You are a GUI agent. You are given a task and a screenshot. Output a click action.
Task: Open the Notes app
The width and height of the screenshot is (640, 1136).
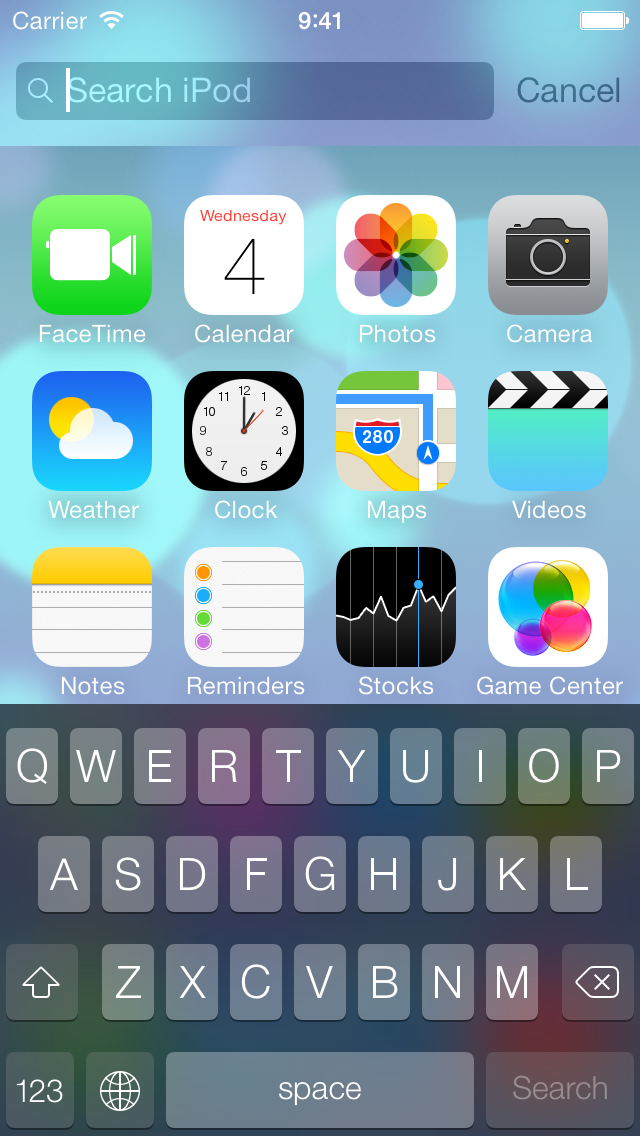coord(92,608)
